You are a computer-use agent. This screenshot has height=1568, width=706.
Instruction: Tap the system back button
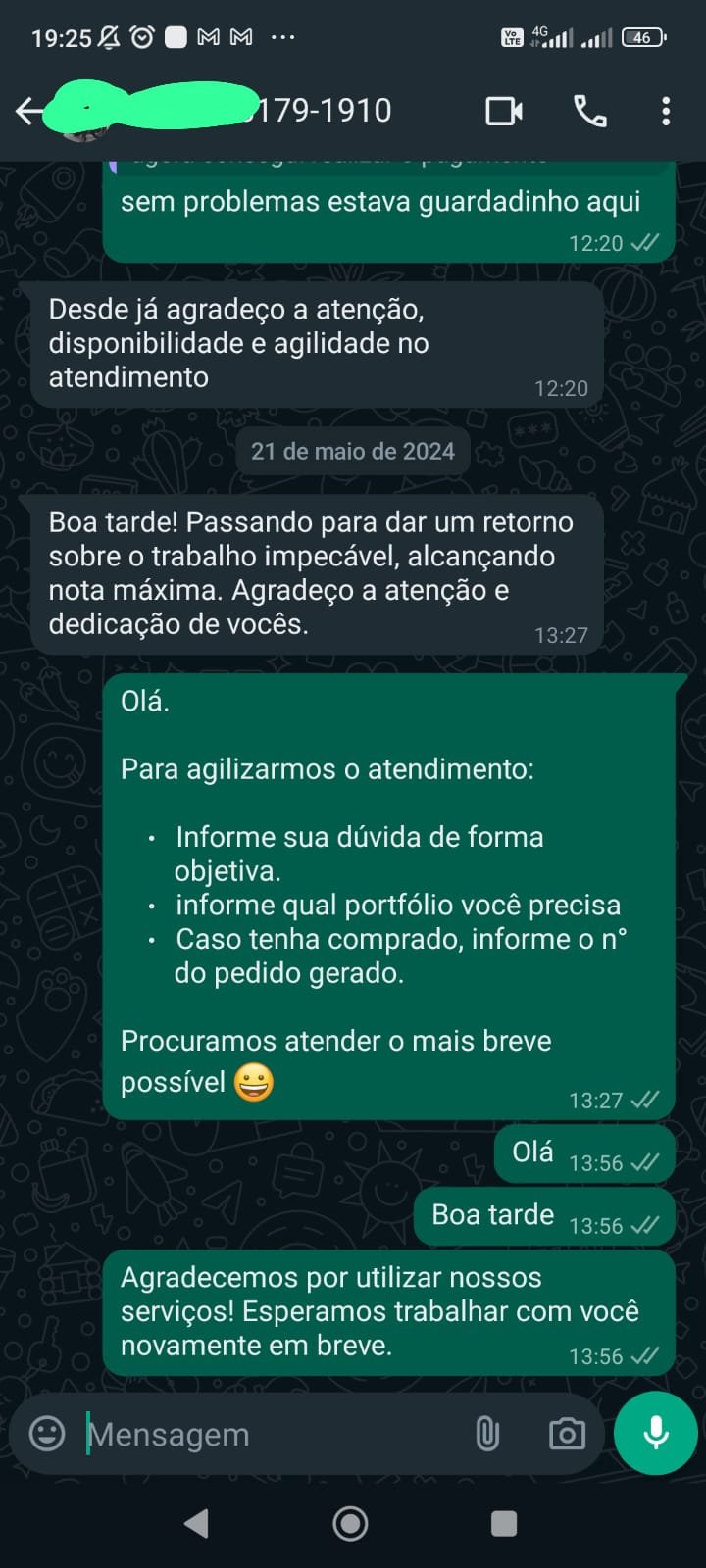(196, 1523)
